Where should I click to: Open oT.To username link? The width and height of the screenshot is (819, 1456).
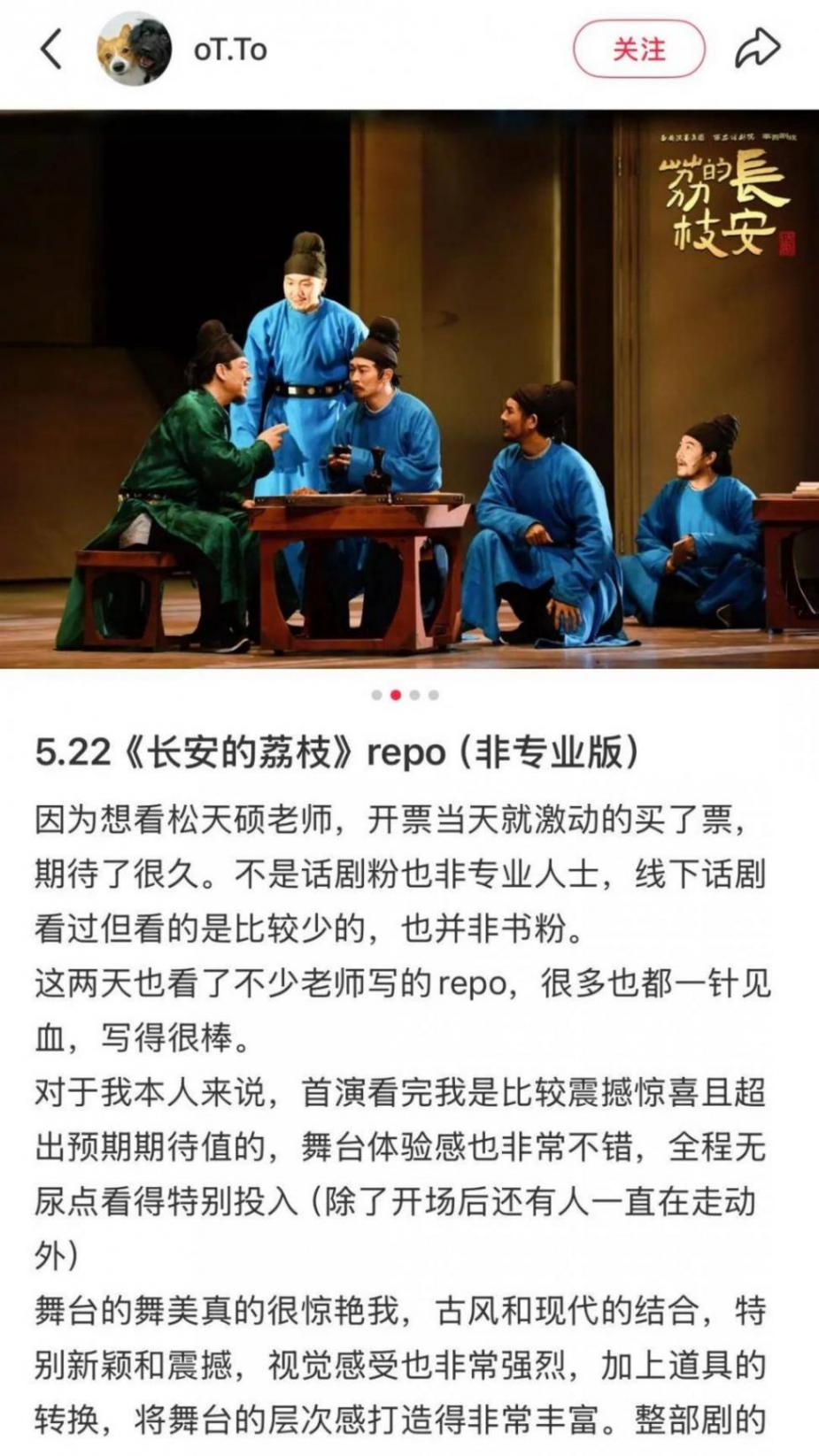tap(230, 50)
